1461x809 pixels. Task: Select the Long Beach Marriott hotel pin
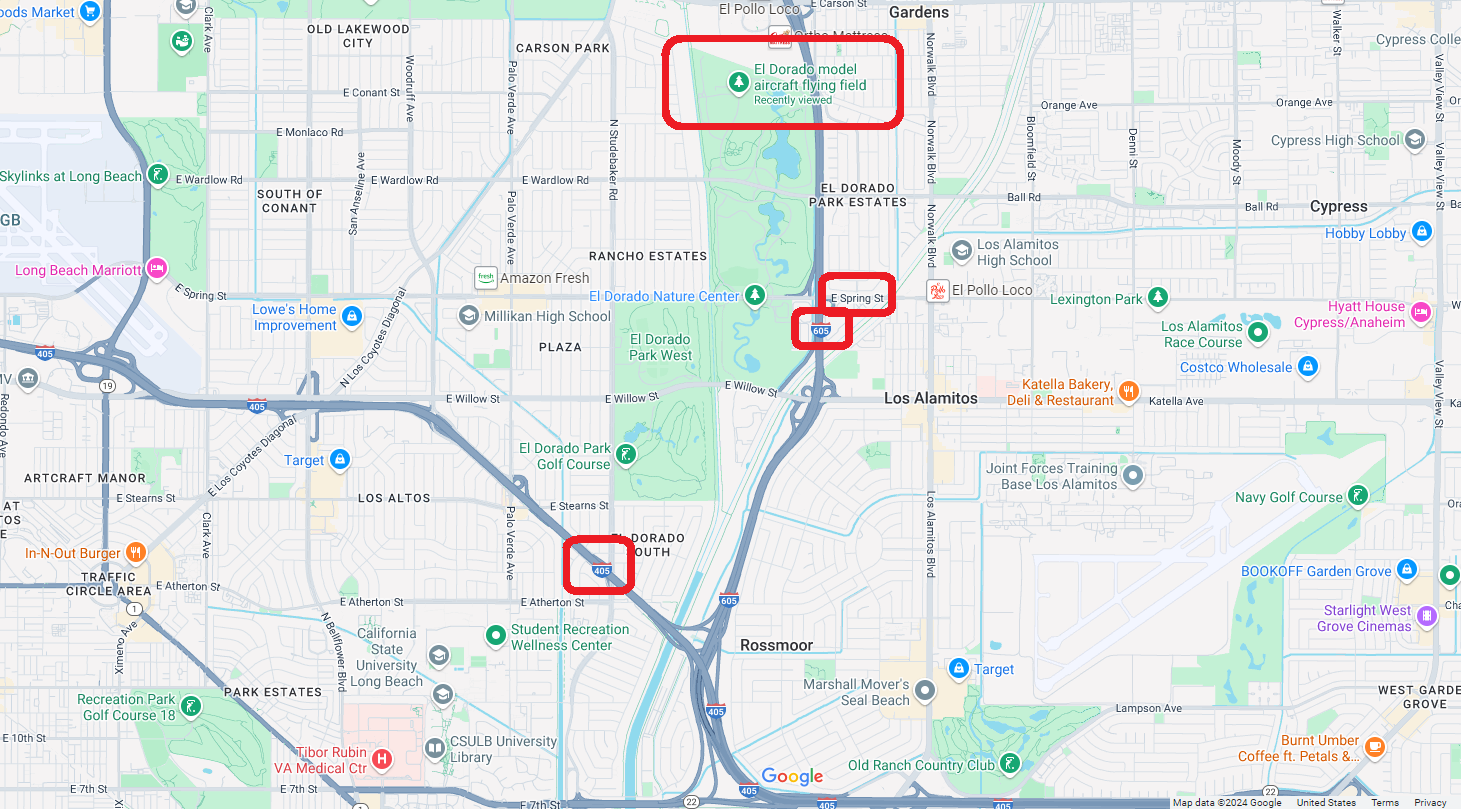(x=155, y=269)
